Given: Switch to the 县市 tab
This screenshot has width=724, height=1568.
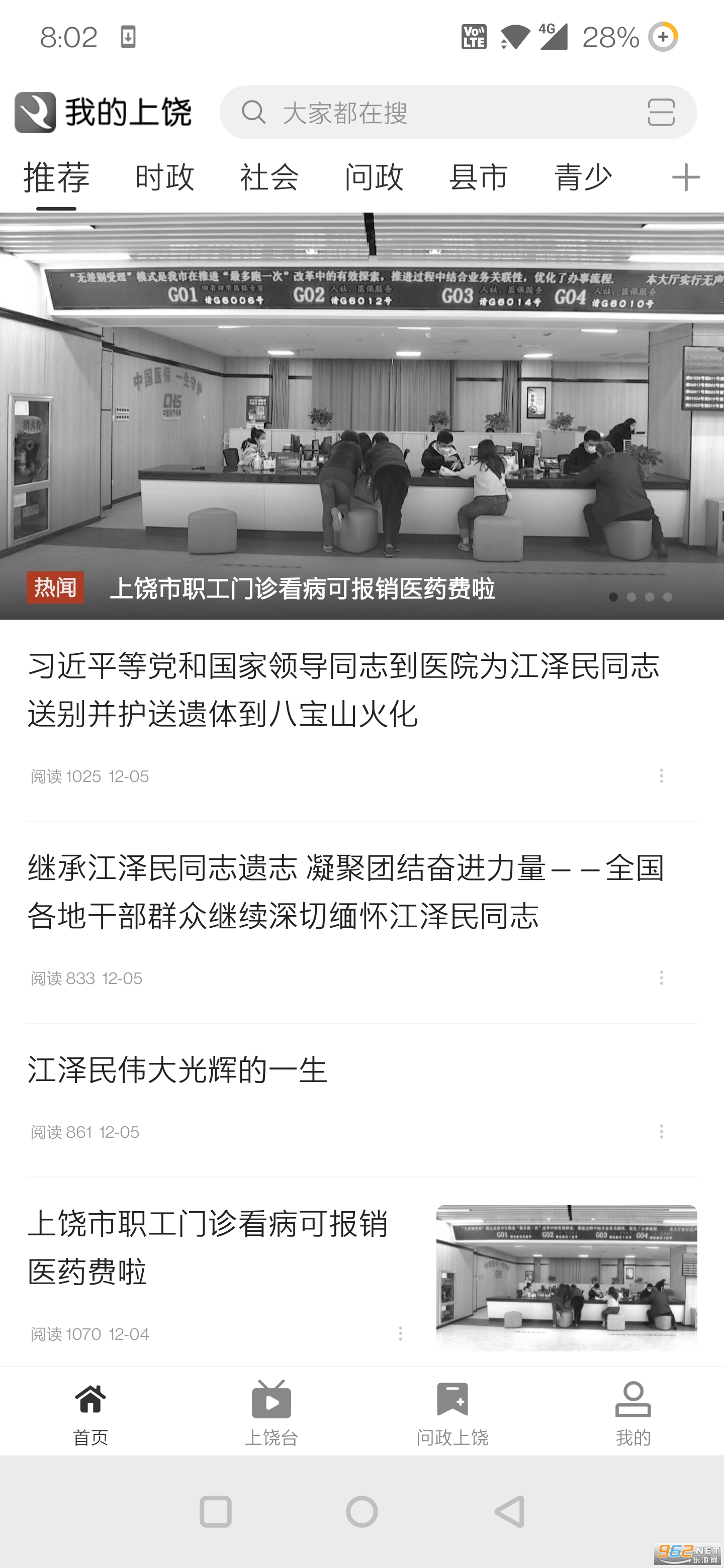Looking at the screenshot, I should click(479, 178).
